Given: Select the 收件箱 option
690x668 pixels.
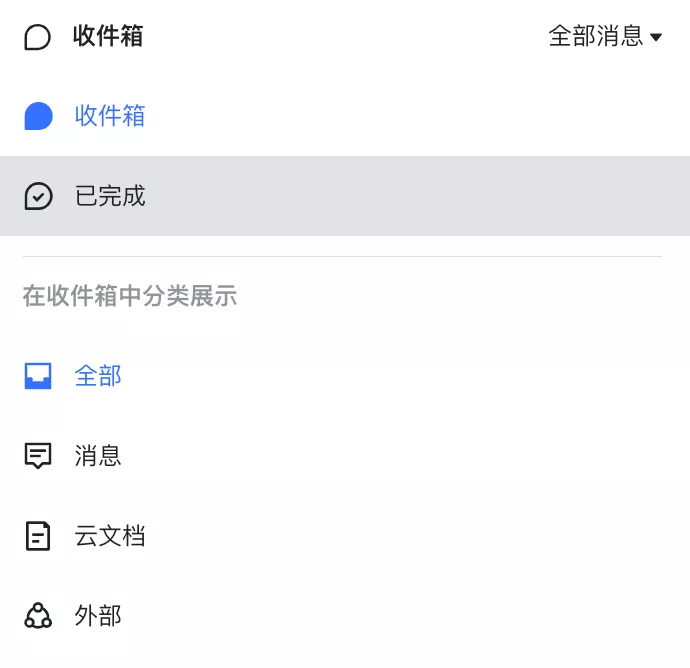Looking at the screenshot, I should [109, 116].
